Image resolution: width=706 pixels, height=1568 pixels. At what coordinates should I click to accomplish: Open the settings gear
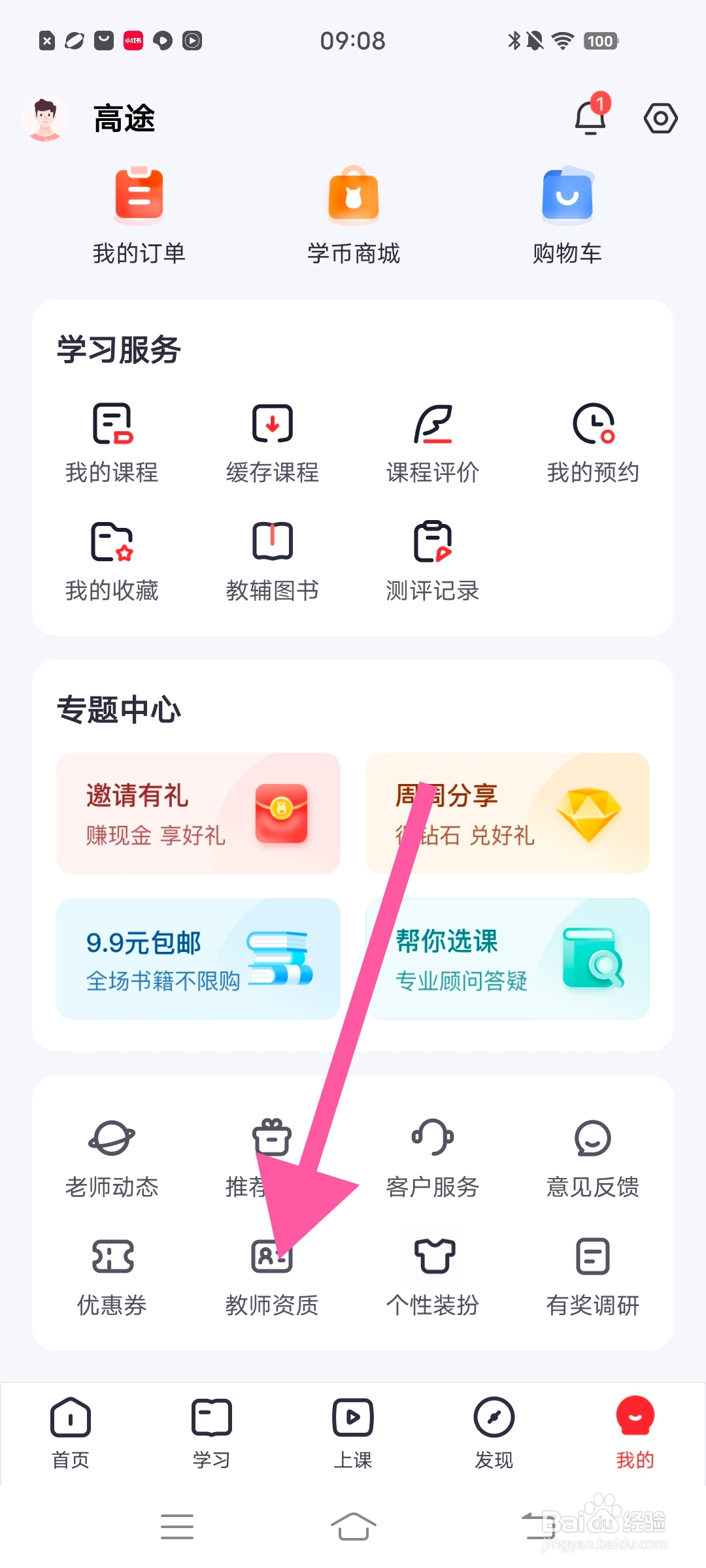660,118
